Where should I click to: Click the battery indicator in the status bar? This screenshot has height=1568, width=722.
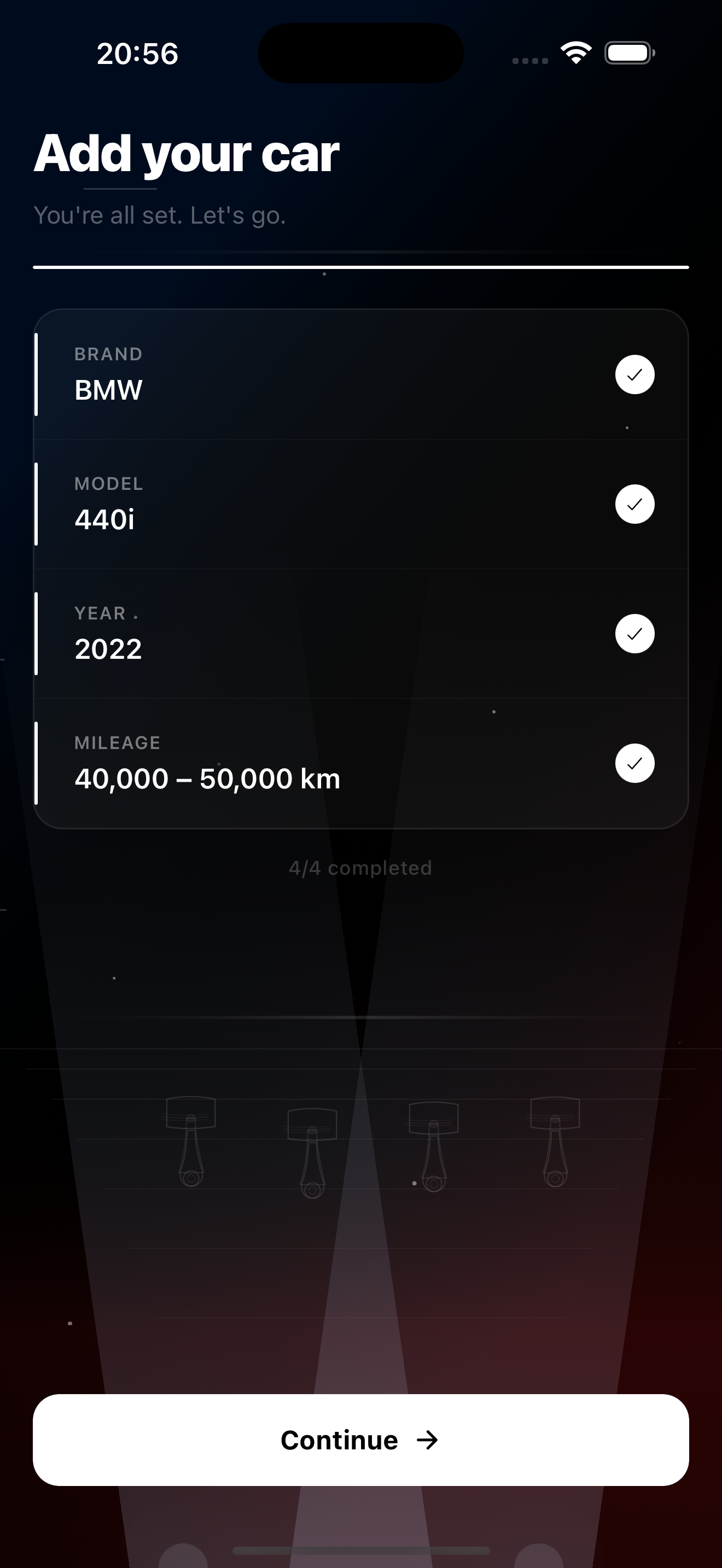pyautogui.click(x=630, y=53)
